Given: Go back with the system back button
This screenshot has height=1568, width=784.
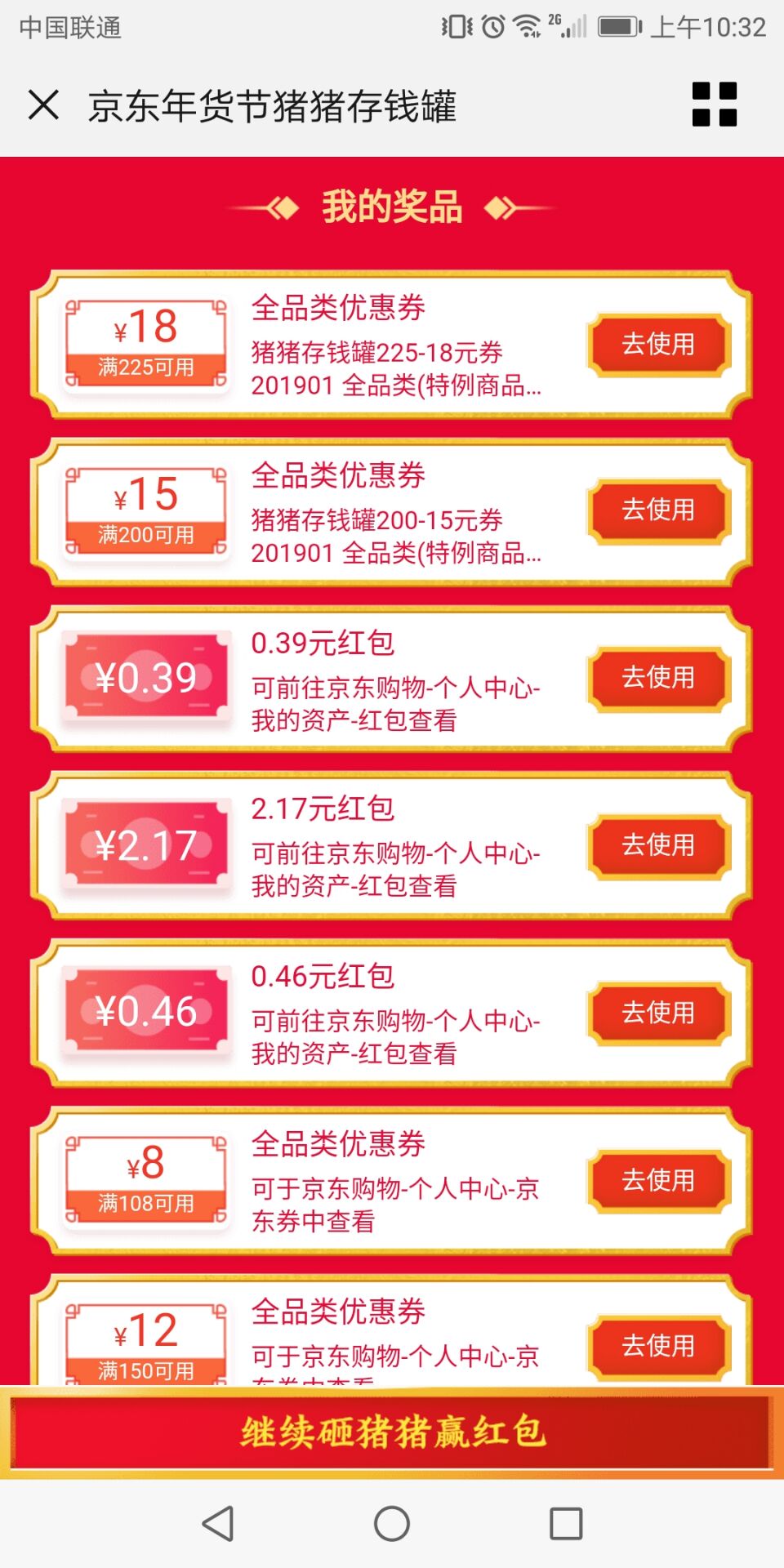Looking at the screenshot, I should click(x=218, y=1523).
